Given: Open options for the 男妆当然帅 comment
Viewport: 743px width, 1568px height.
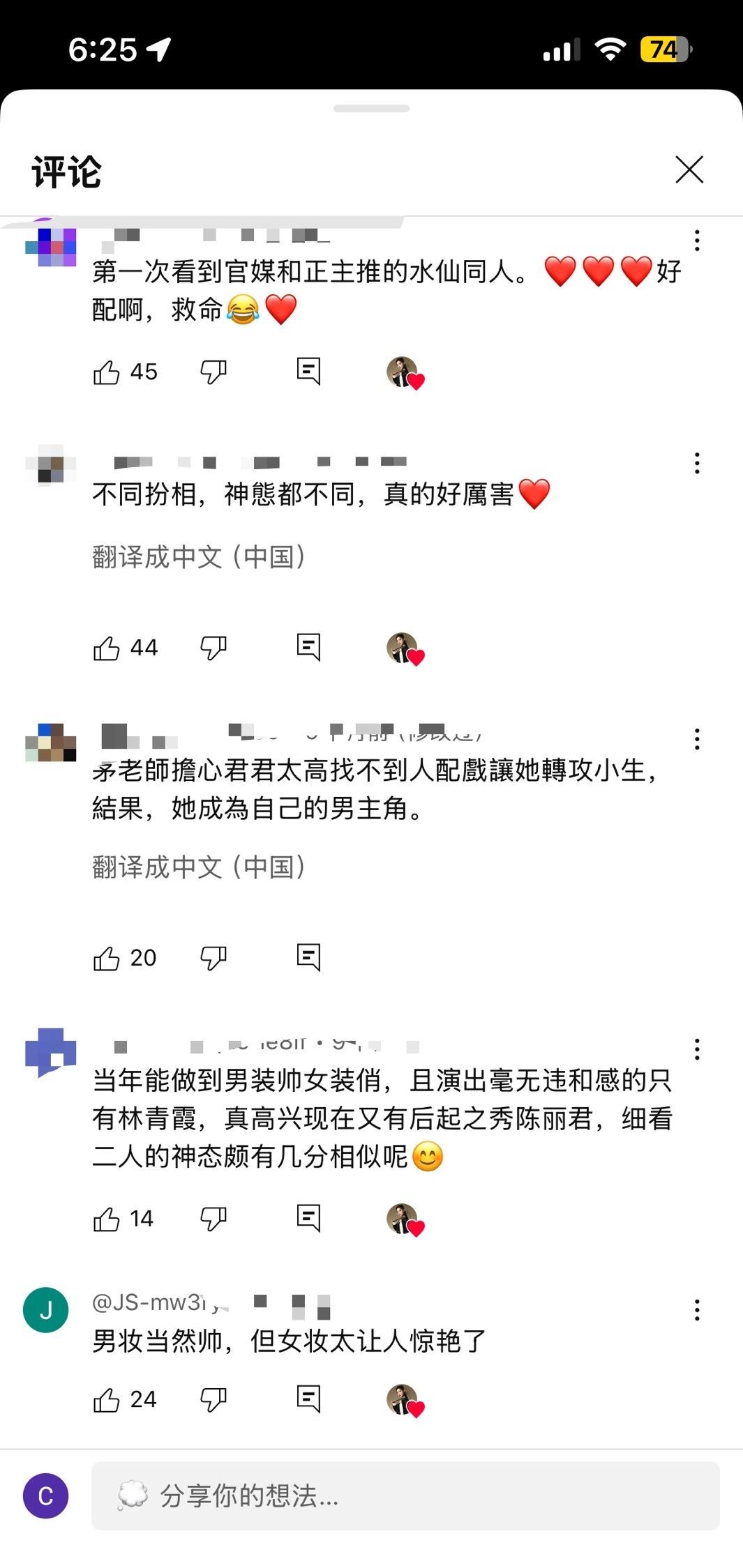Looking at the screenshot, I should 697,1310.
